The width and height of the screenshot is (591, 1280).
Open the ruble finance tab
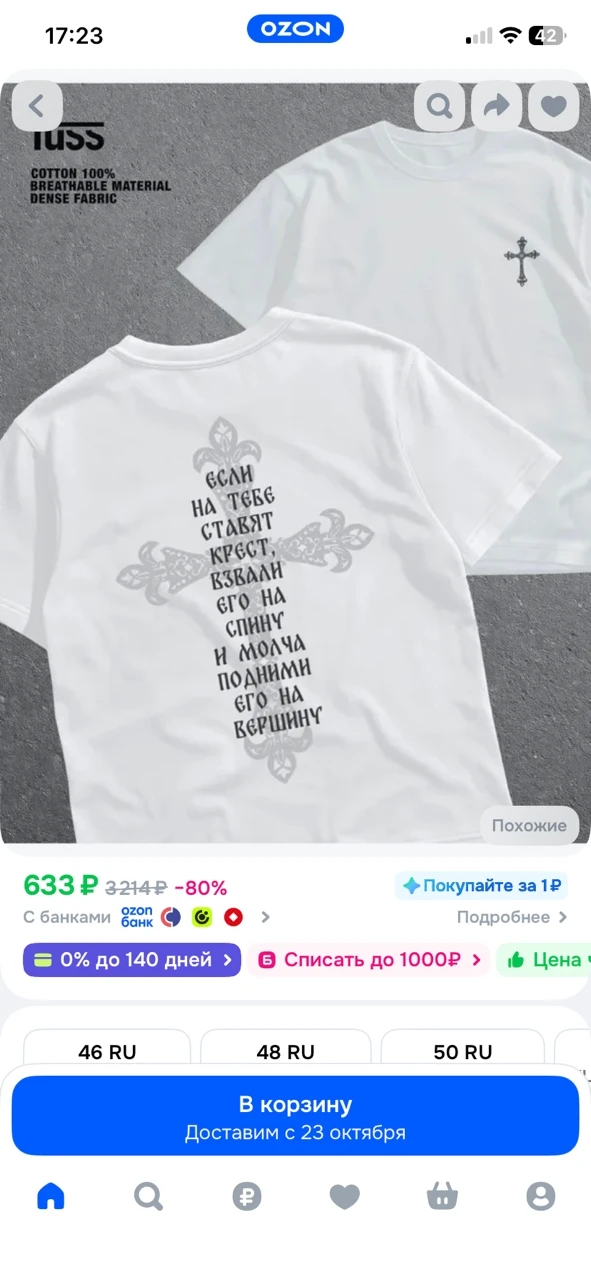246,1196
